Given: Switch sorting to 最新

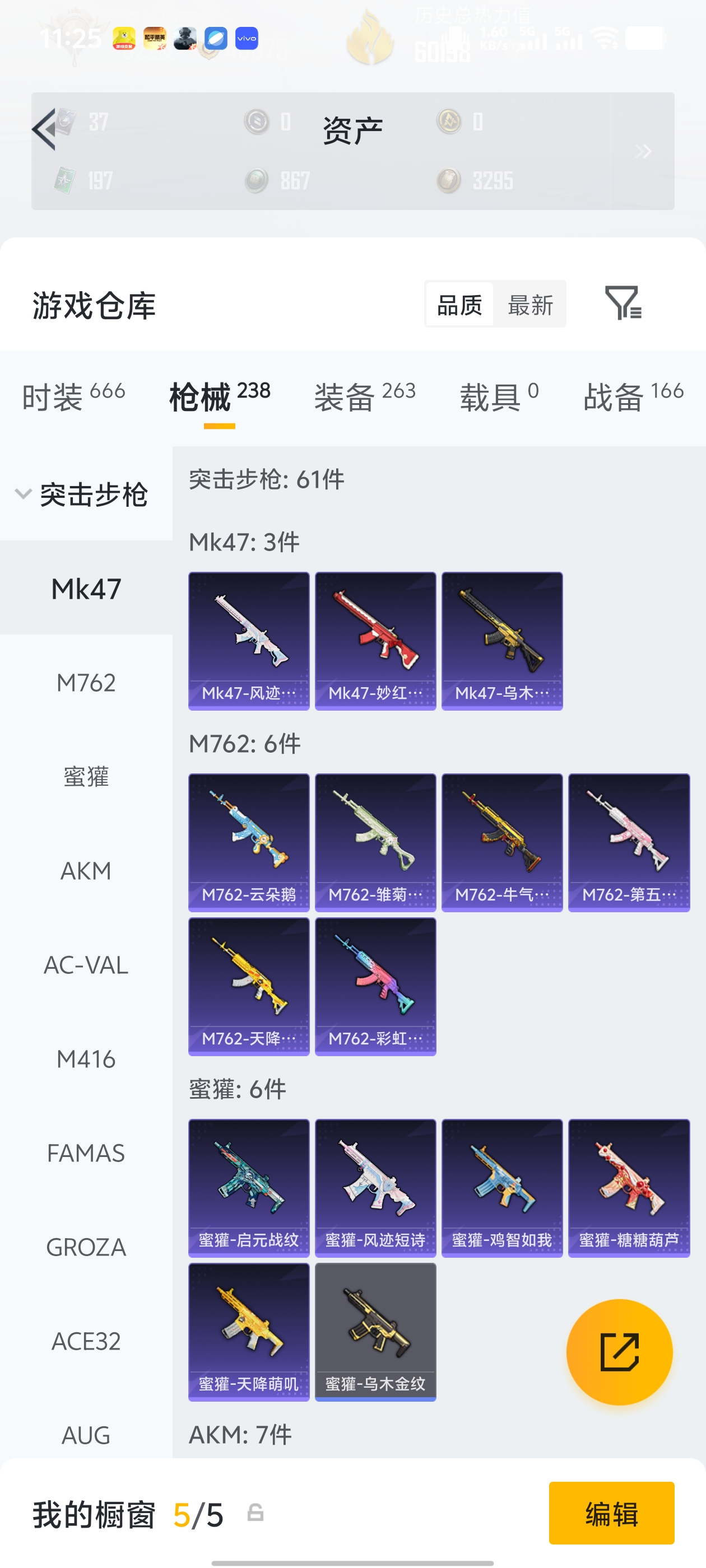Looking at the screenshot, I should pyautogui.click(x=530, y=304).
